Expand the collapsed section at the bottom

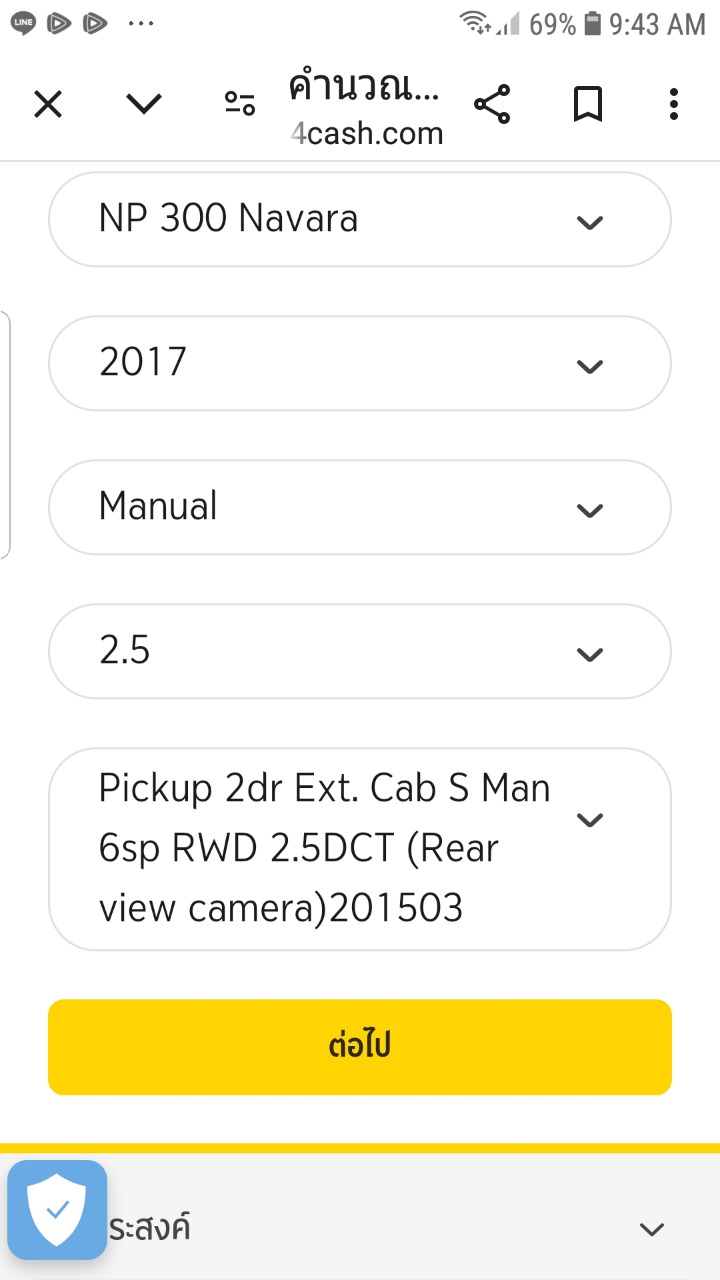coord(651,1229)
